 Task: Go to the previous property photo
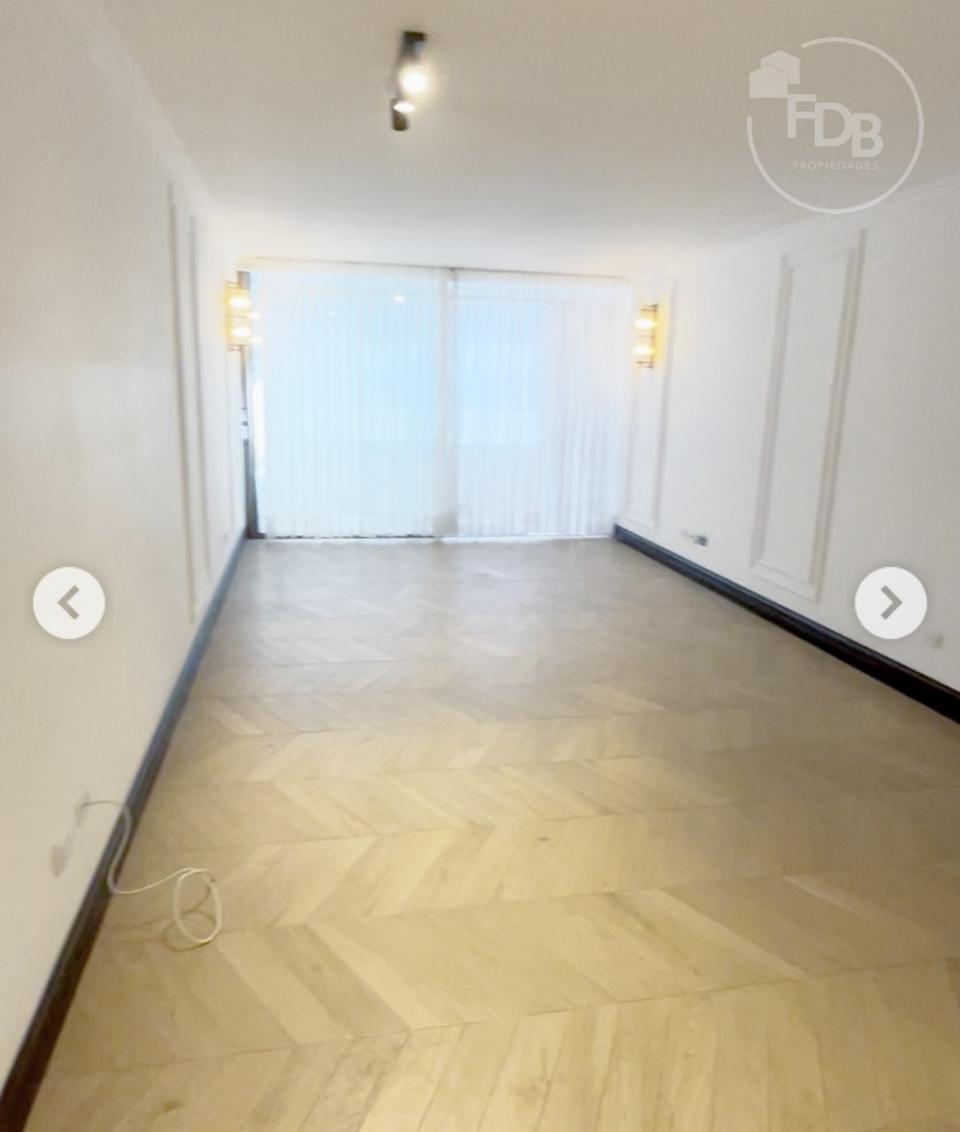tap(69, 603)
